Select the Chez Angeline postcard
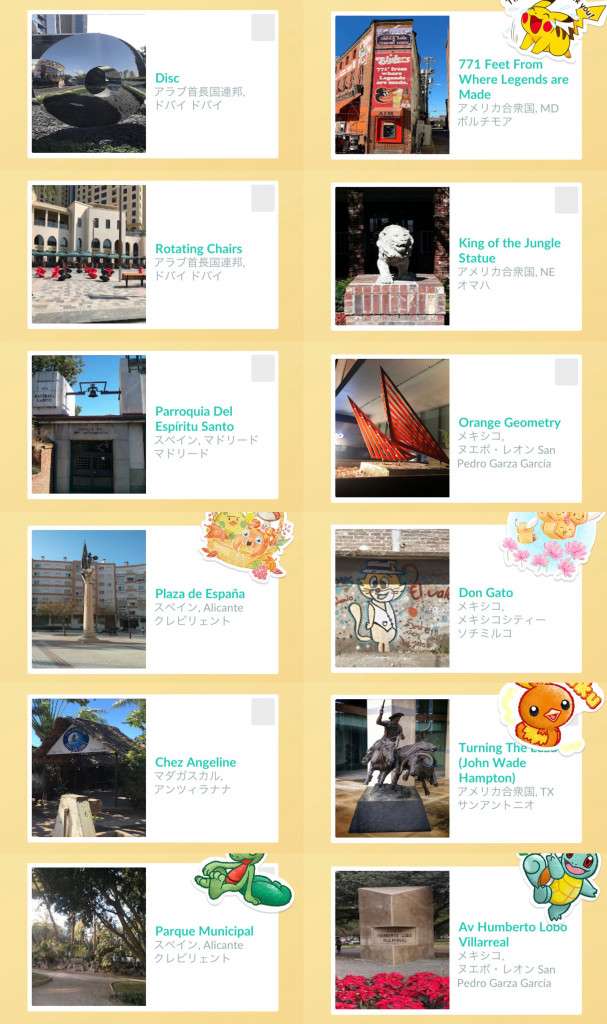The image size is (607, 1024). 153,768
